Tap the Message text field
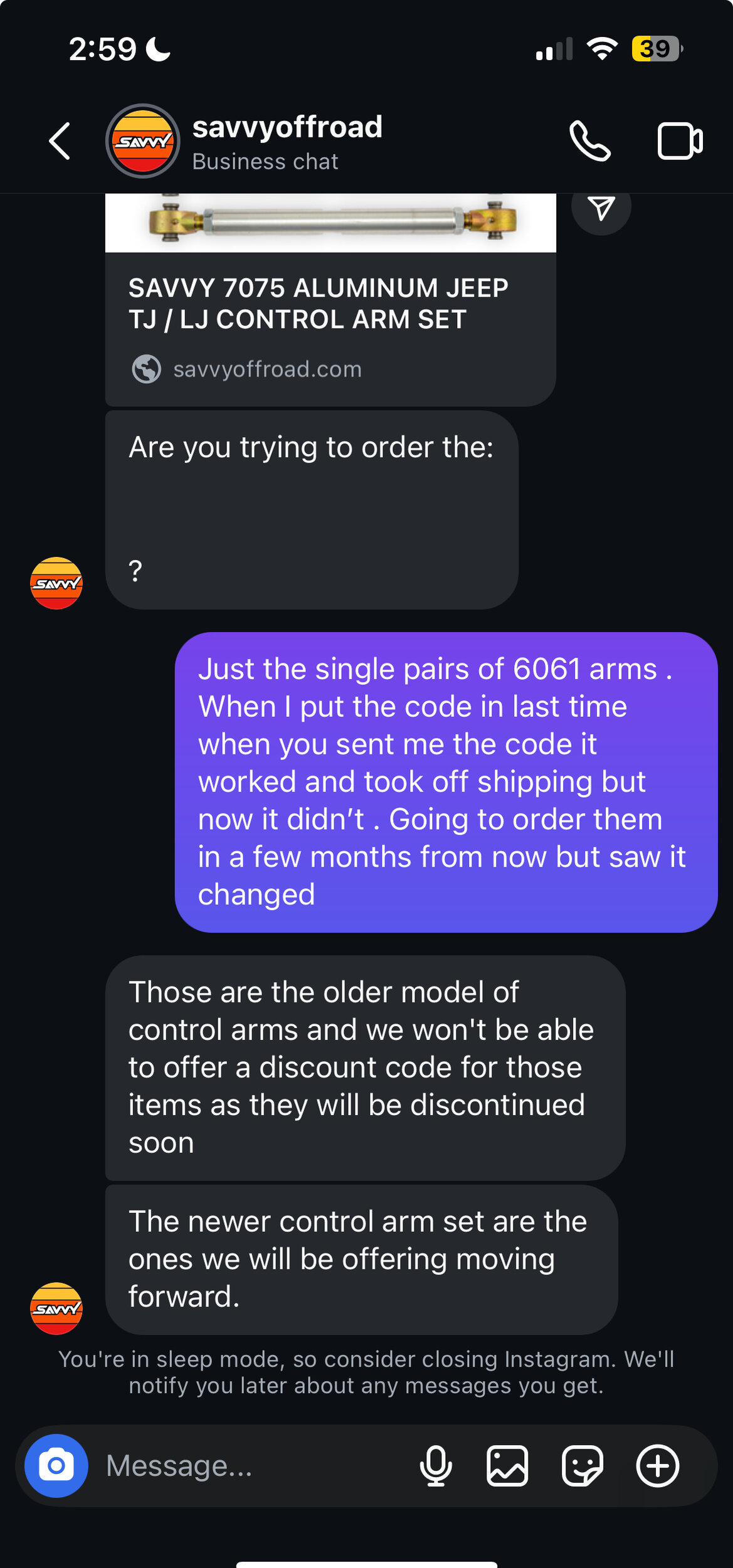Image resolution: width=733 pixels, height=1568 pixels. point(251,1466)
